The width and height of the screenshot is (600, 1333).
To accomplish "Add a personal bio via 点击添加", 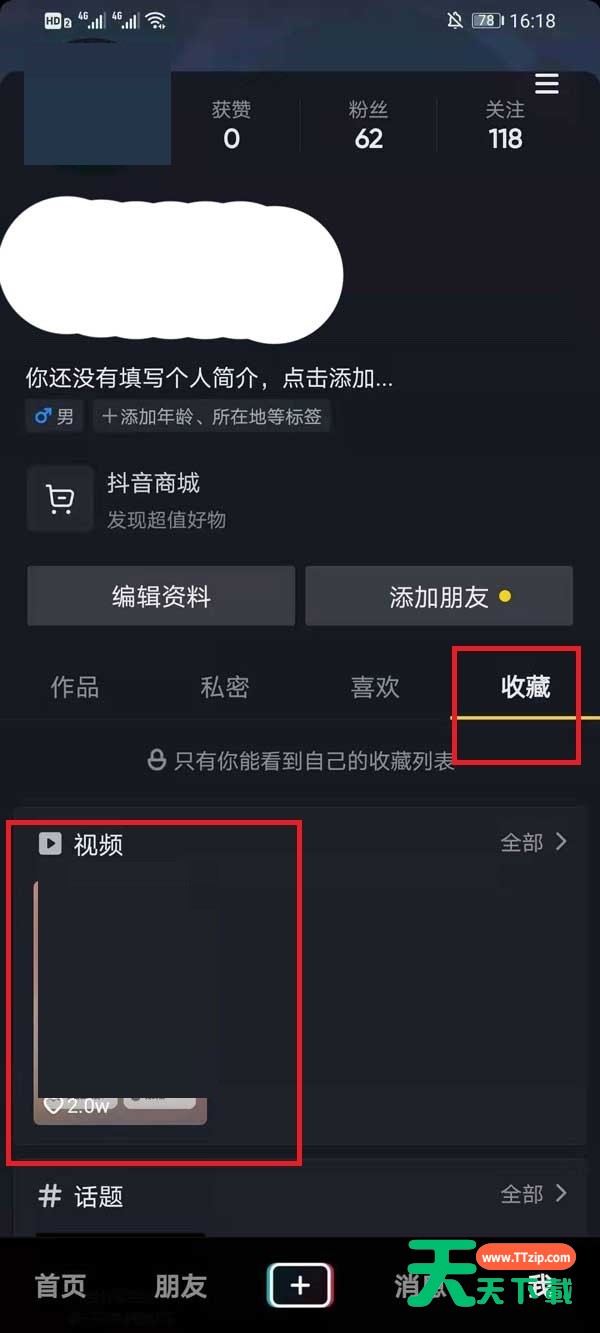I will click(209, 378).
